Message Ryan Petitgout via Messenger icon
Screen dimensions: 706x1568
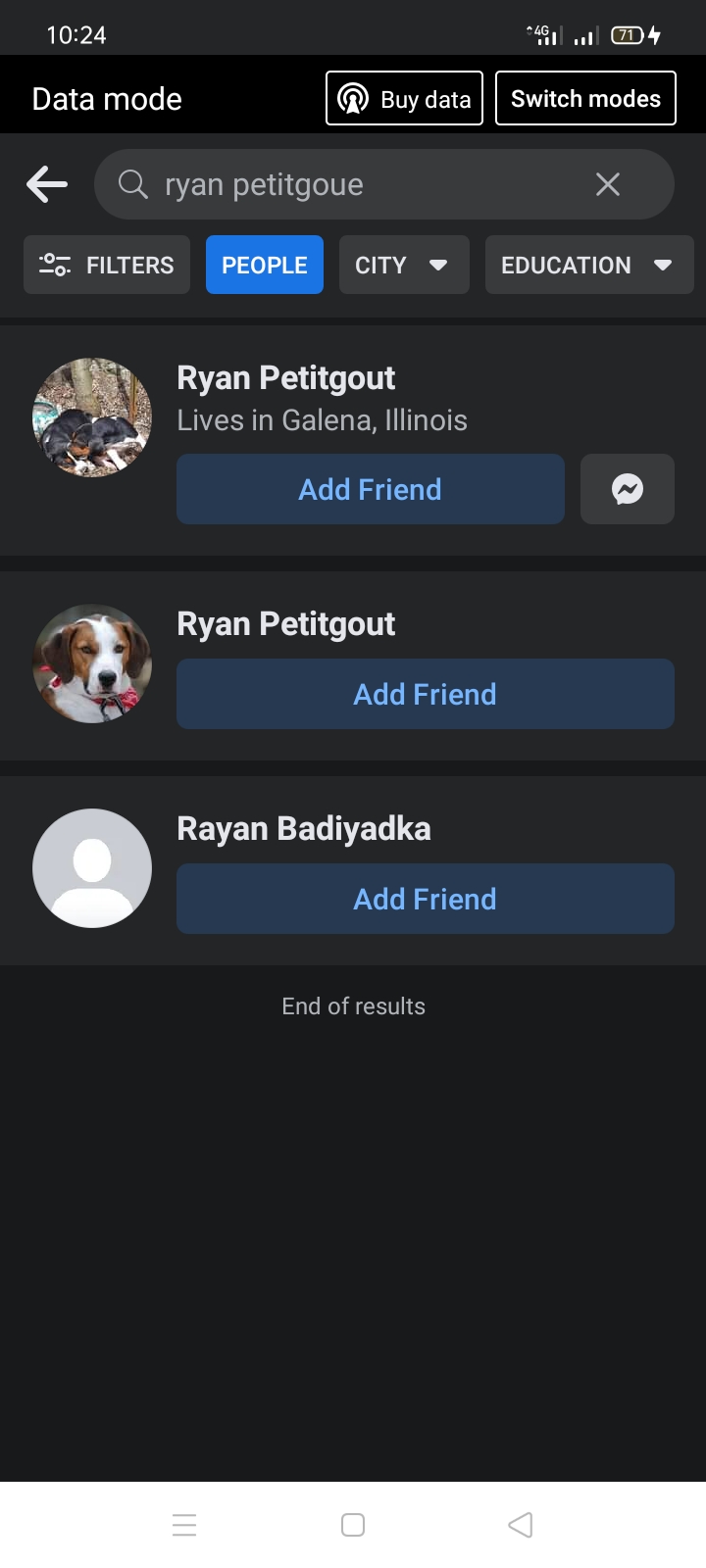[628, 489]
